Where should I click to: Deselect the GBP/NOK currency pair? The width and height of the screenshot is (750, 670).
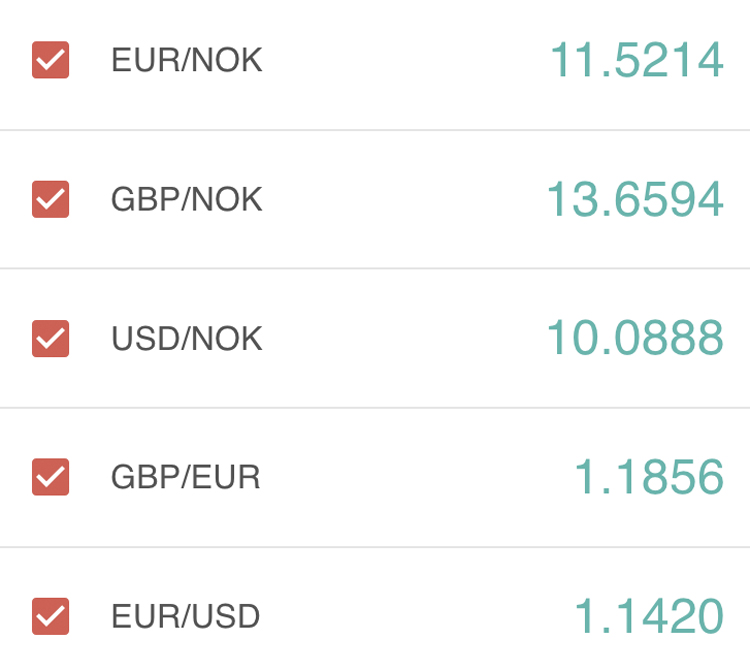(x=51, y=199)
